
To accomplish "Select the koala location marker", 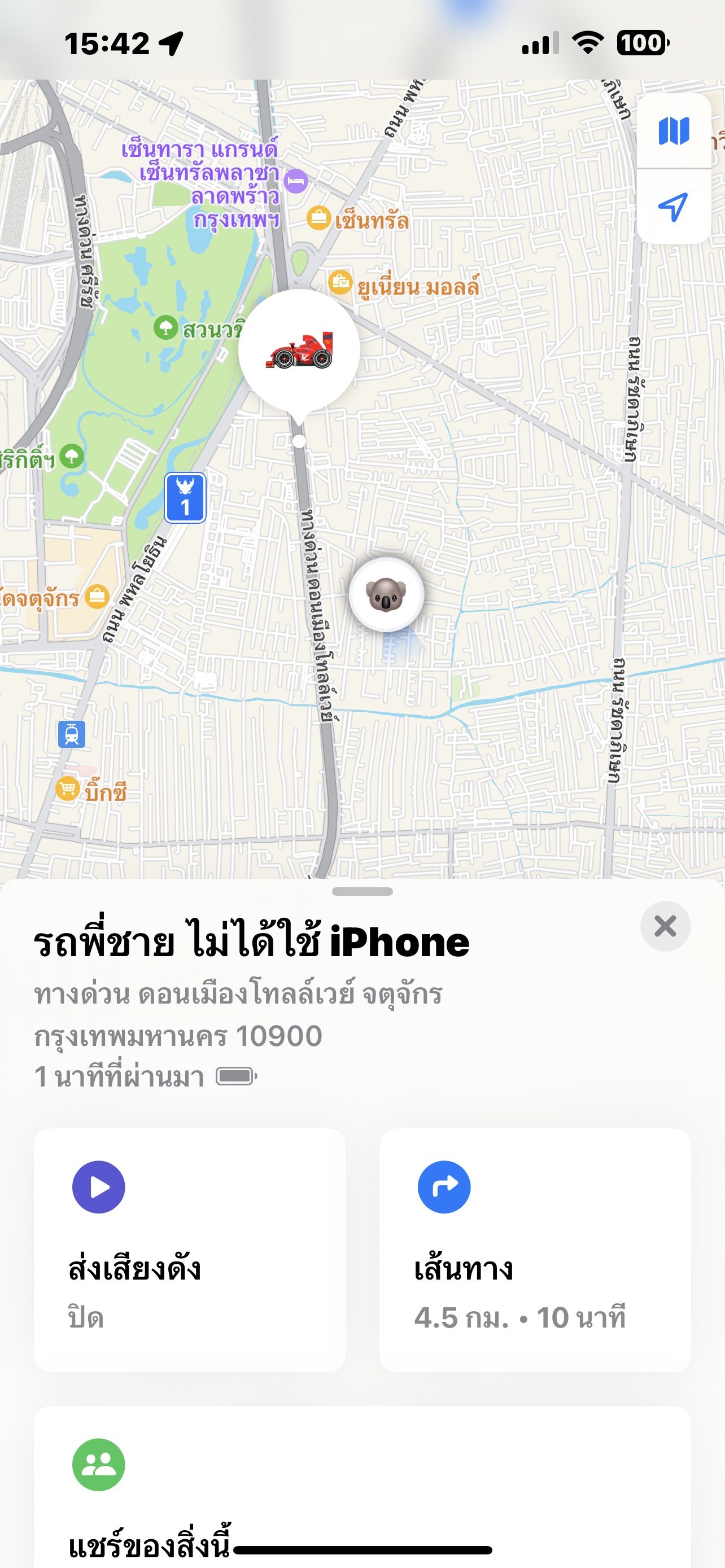I will 386,594.
